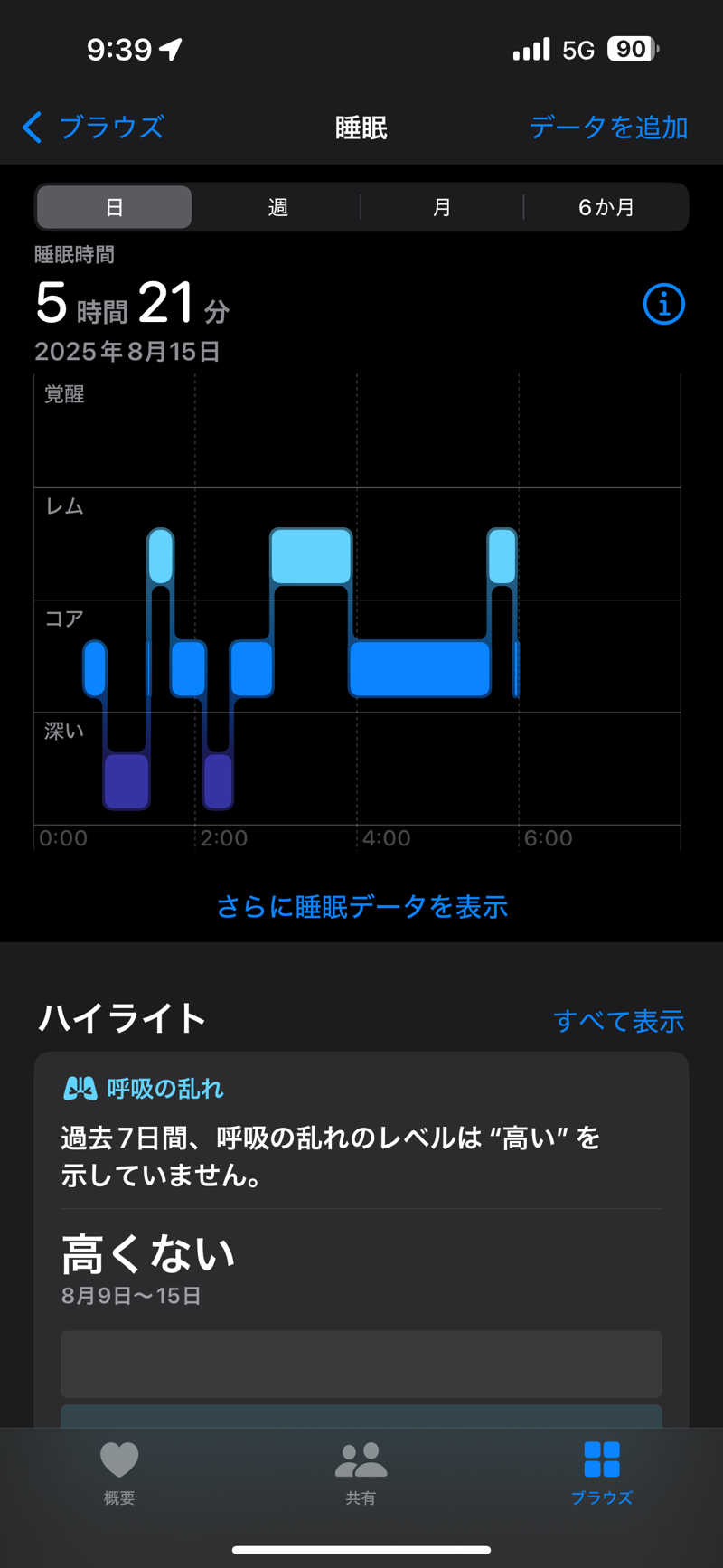
Task: Open さらに睡眠データを表示 link
Action: tap(361, 906)
